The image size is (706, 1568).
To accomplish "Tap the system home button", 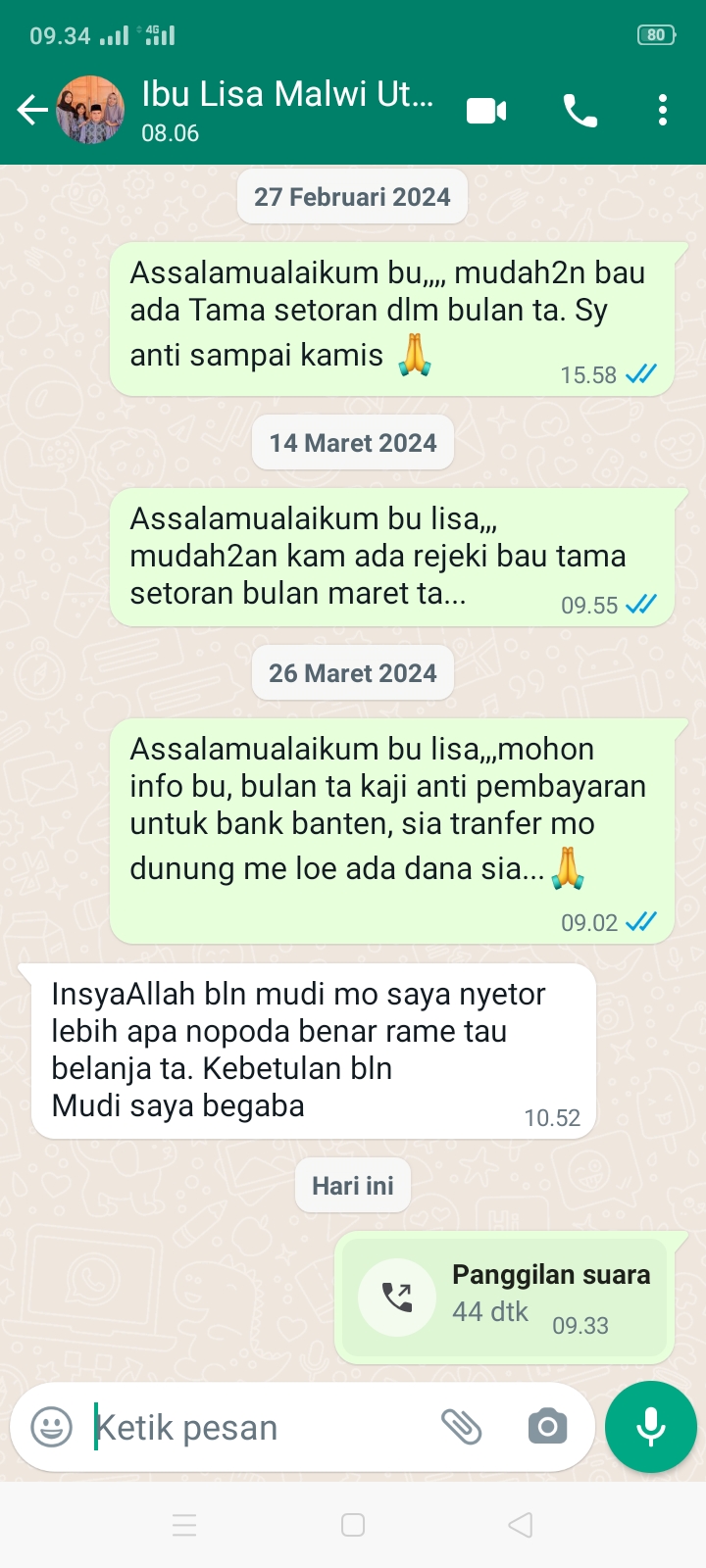I will pyautogui.click(x=353, y=1525).
